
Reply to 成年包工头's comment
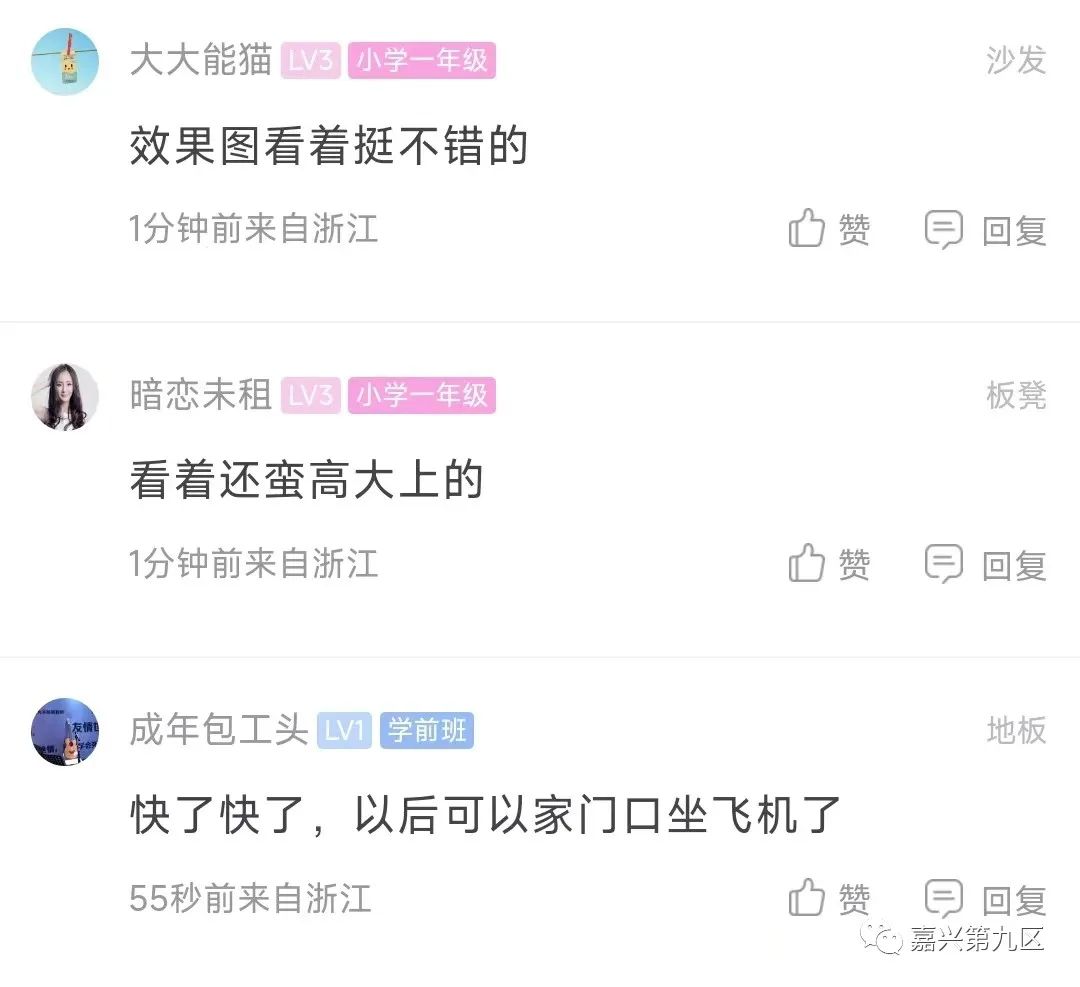tap(985, 898)
